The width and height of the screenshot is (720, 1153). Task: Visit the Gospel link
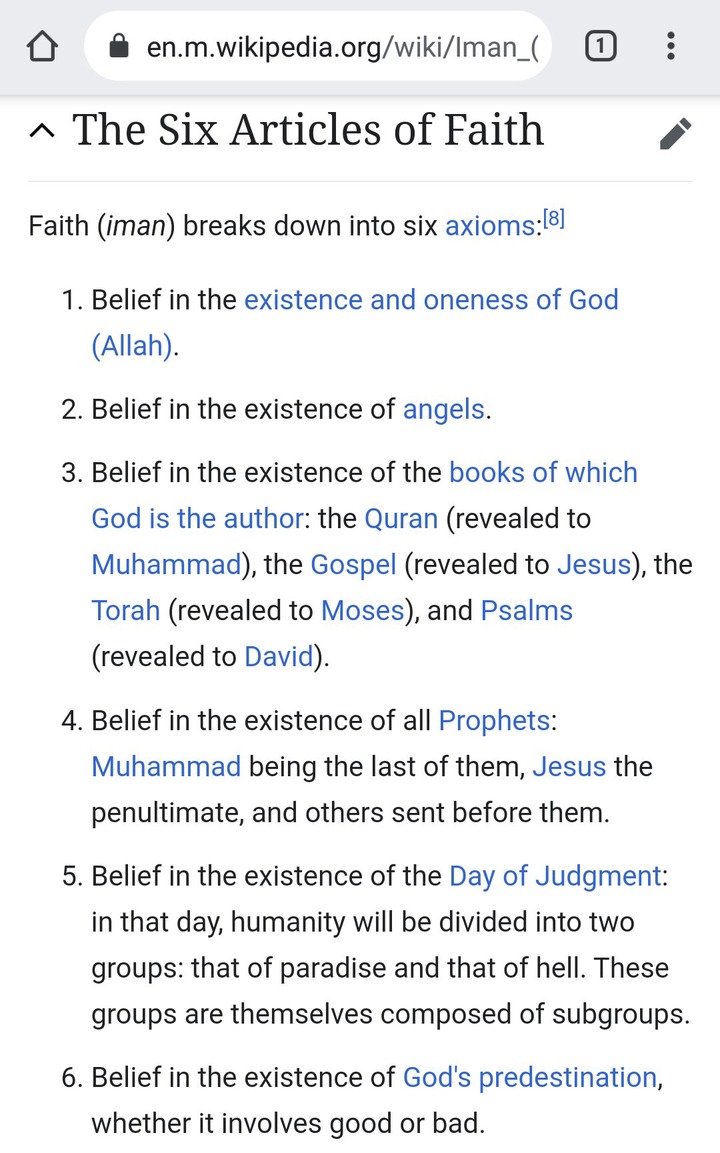click(x=353, y=565)
